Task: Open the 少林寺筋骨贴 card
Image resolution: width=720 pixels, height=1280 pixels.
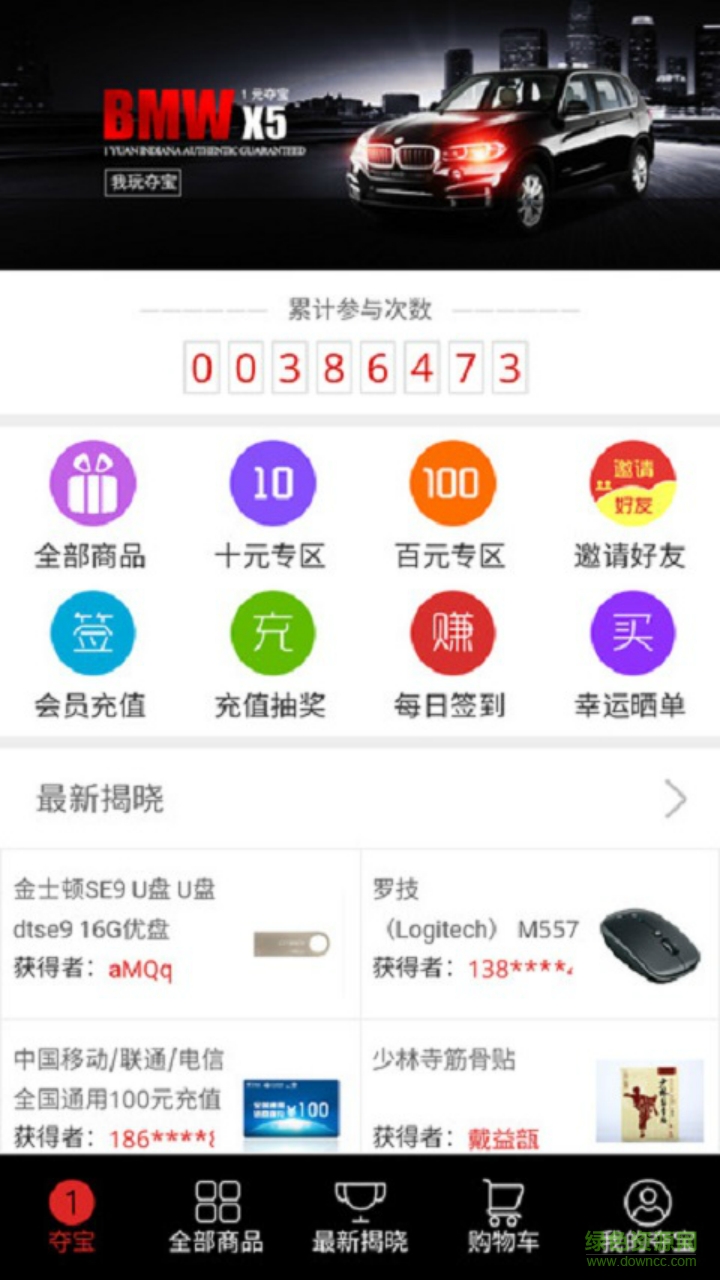Action: pos(540,1095)
